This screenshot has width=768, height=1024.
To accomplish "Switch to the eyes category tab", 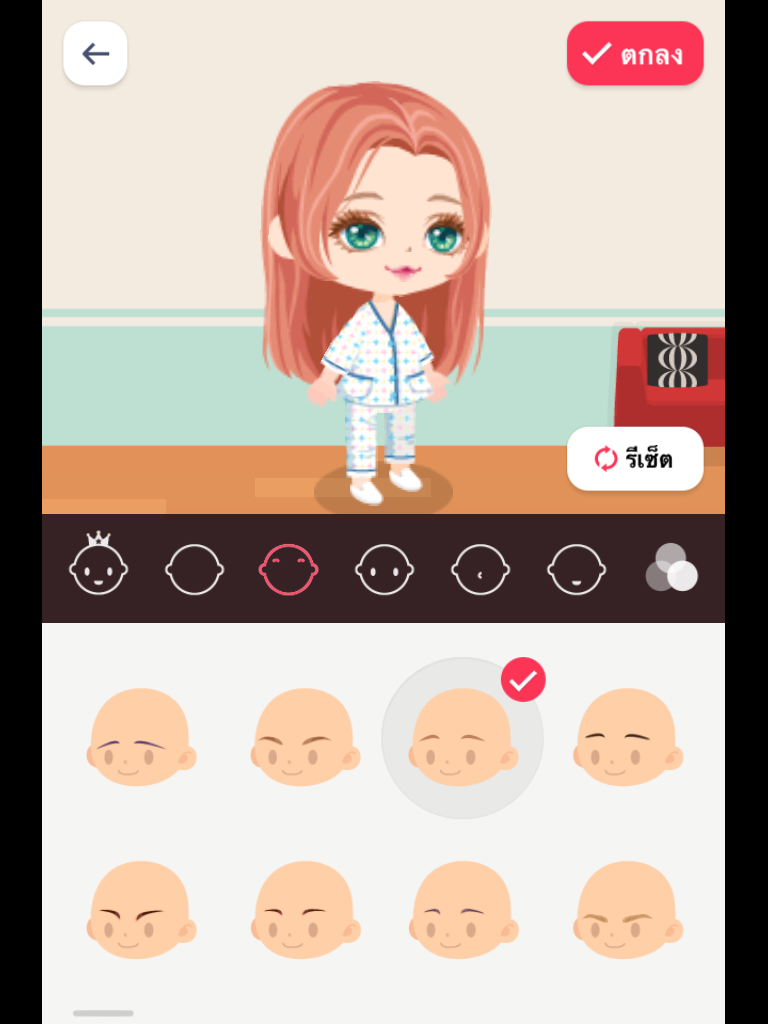I will tap(385, 569).
